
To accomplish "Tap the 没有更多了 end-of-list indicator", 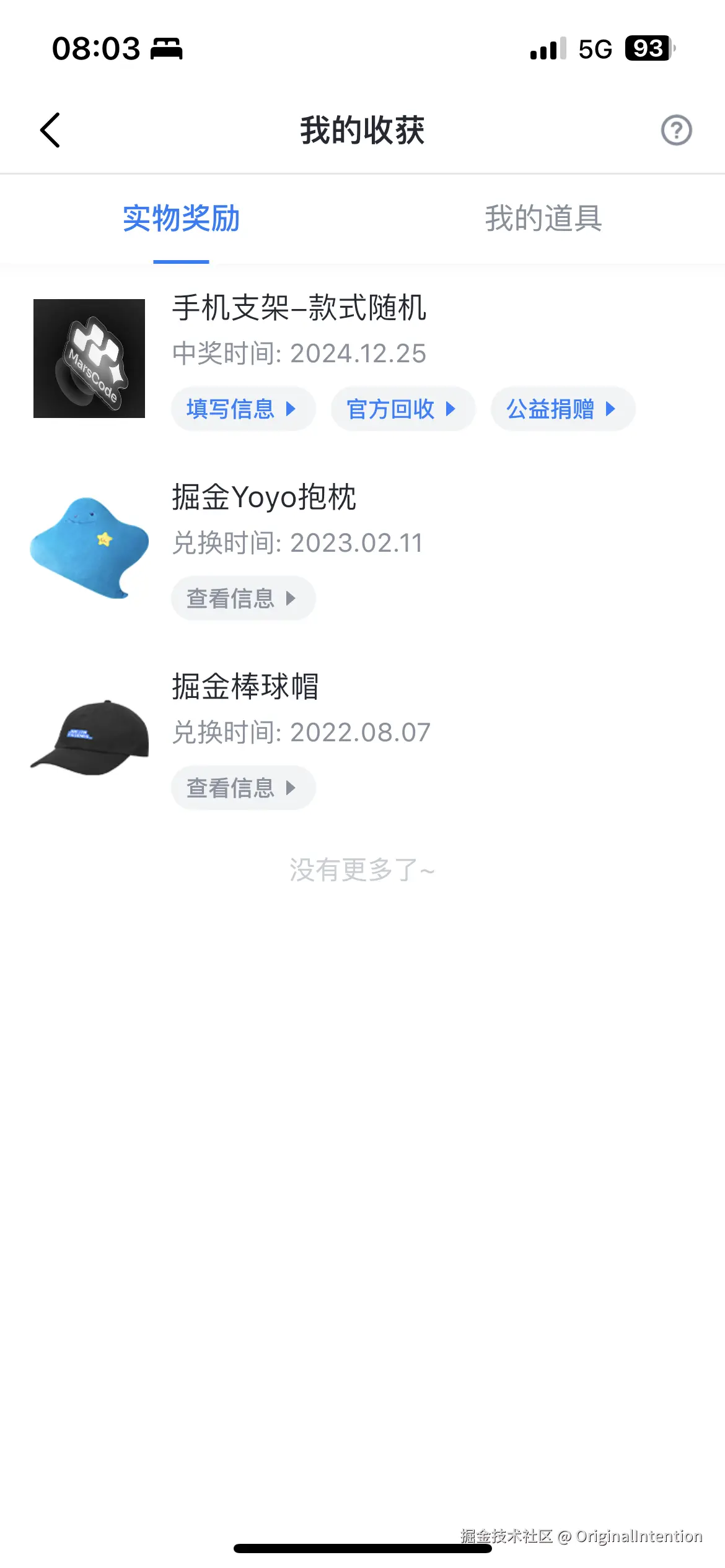I will tap(362, 870).
